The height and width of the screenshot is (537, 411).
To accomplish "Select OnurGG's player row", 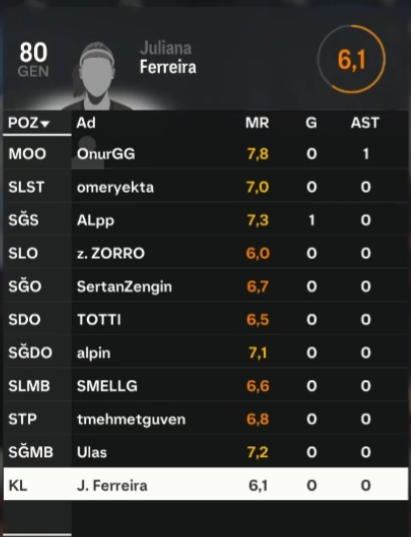I will (x=206, y=153).
